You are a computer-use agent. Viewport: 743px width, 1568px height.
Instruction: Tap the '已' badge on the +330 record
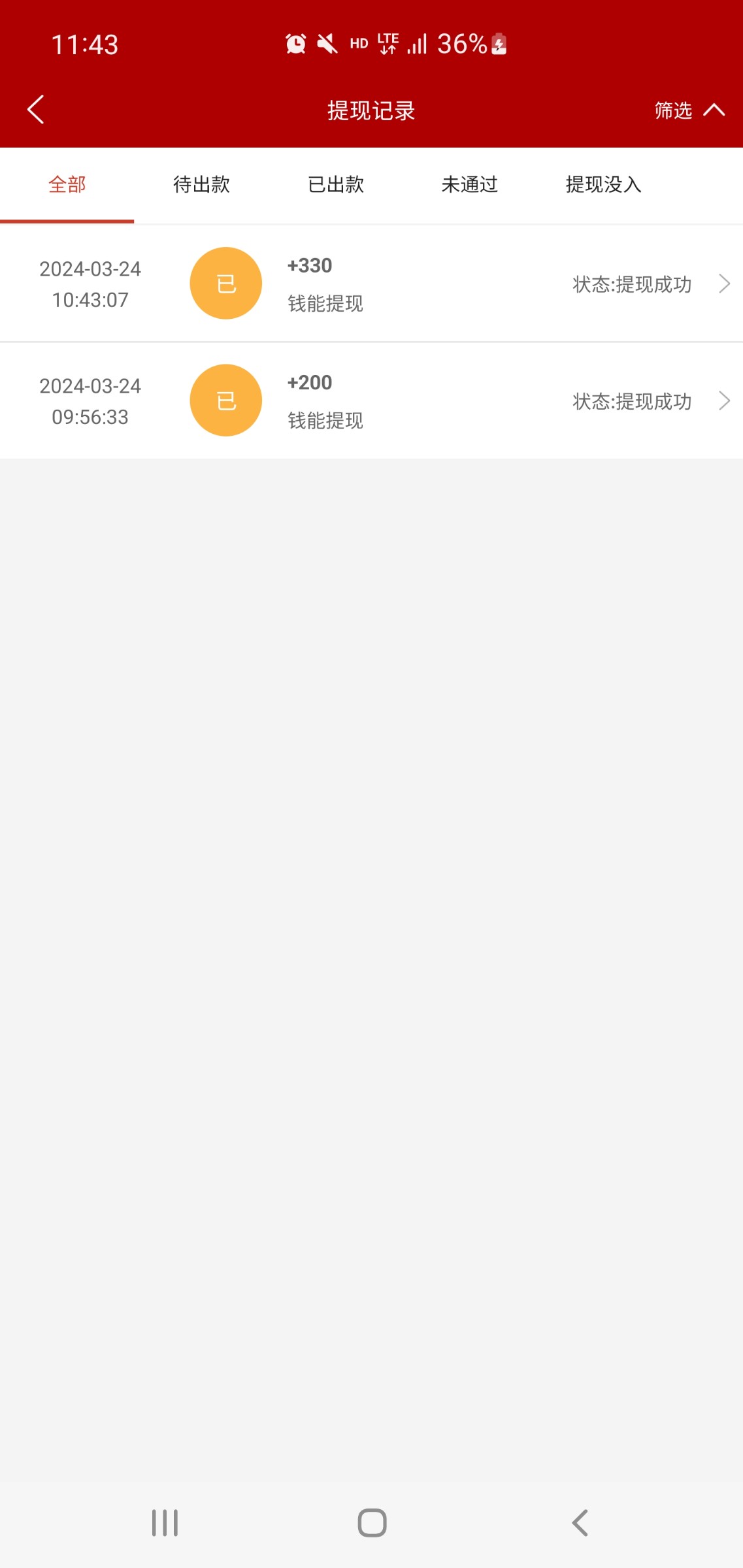click(x=225, y=283)
